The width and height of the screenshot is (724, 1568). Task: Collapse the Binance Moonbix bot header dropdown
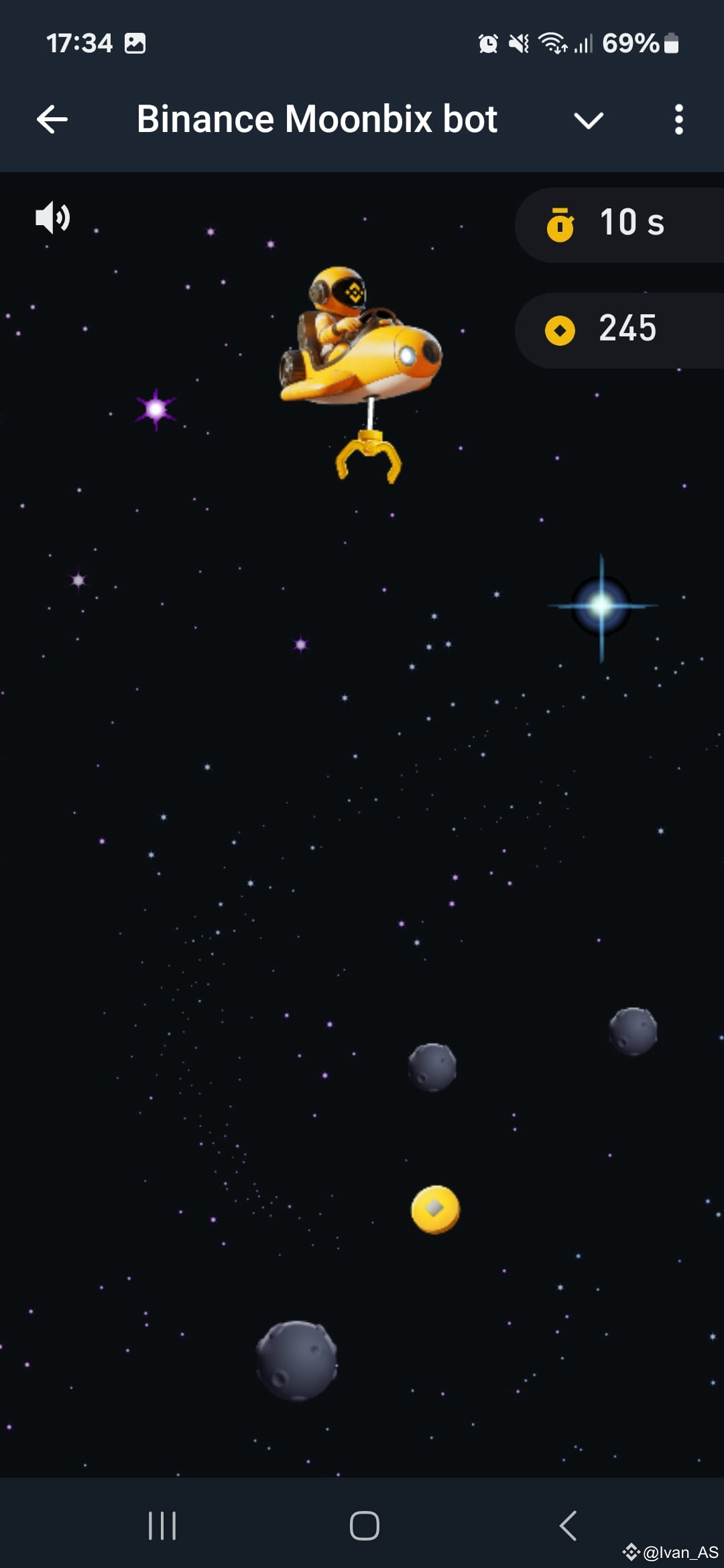coord(588,121)
